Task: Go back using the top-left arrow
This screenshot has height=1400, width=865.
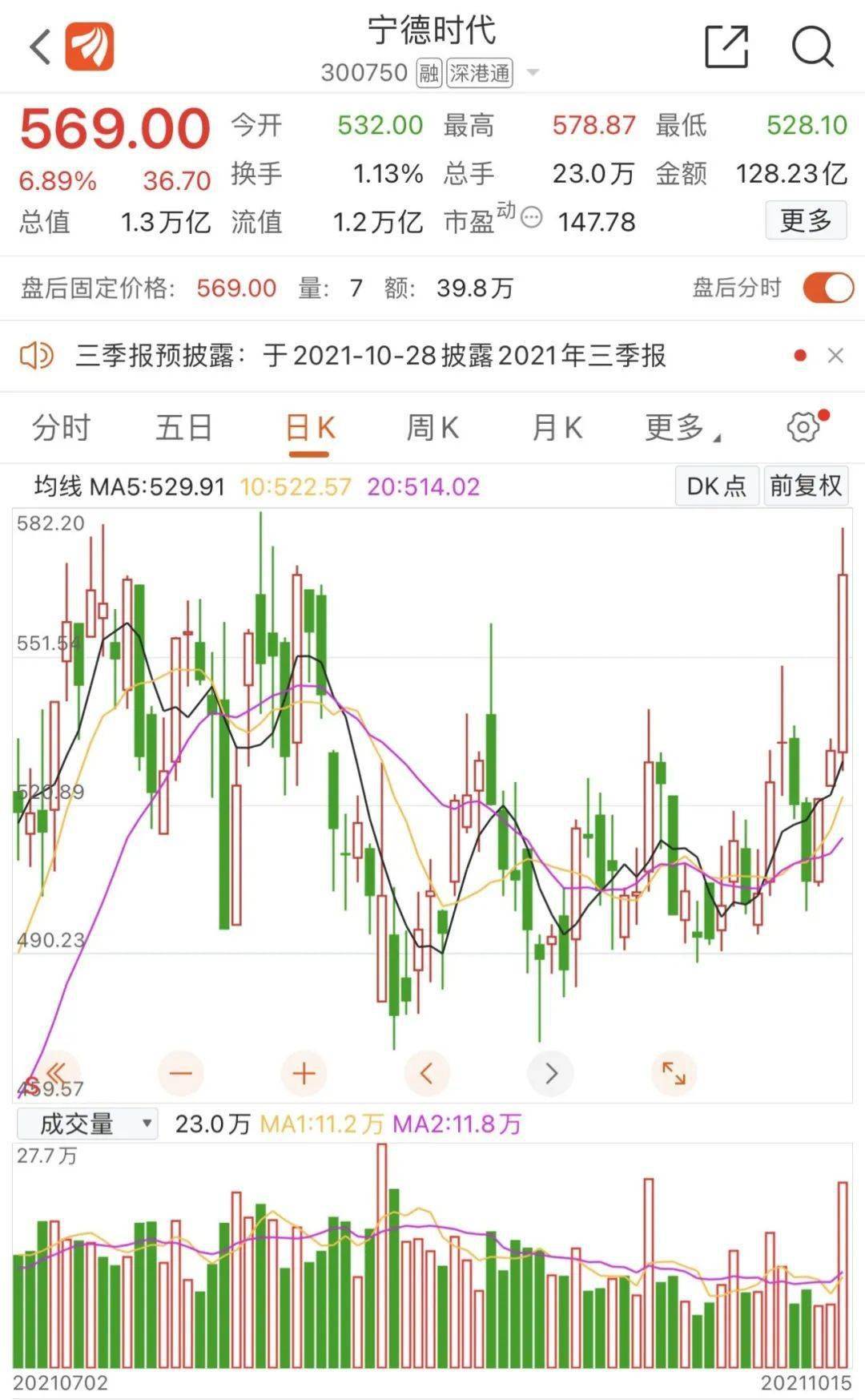Action: click(x=40, y=46)
